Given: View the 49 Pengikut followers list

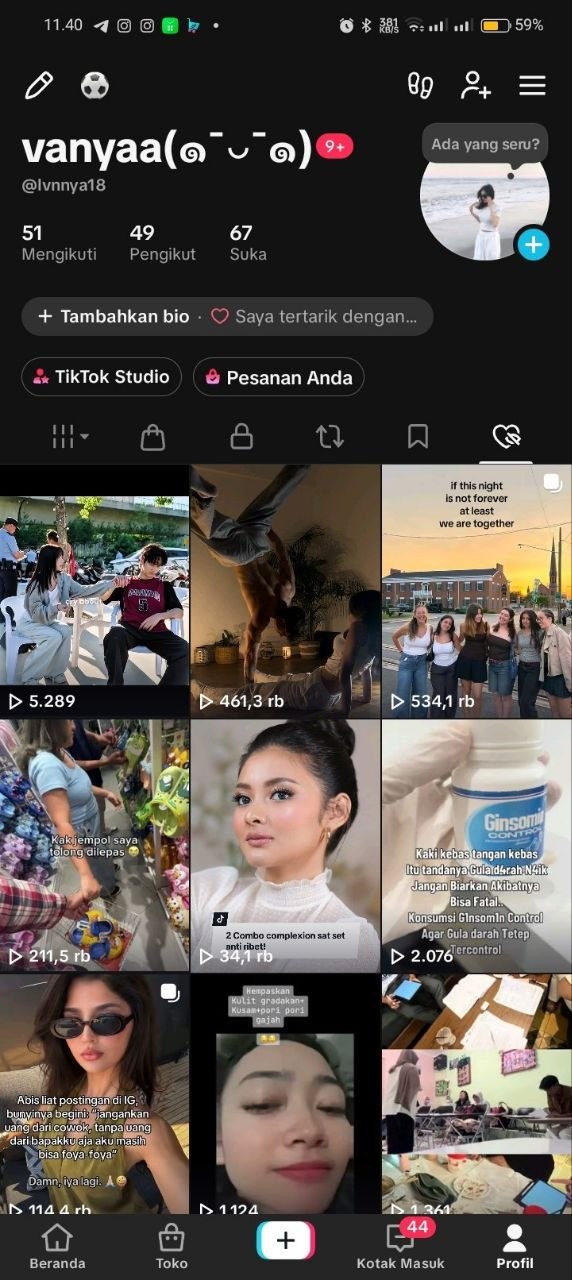Looking at the screenshot, I should (x=162, y=243).
